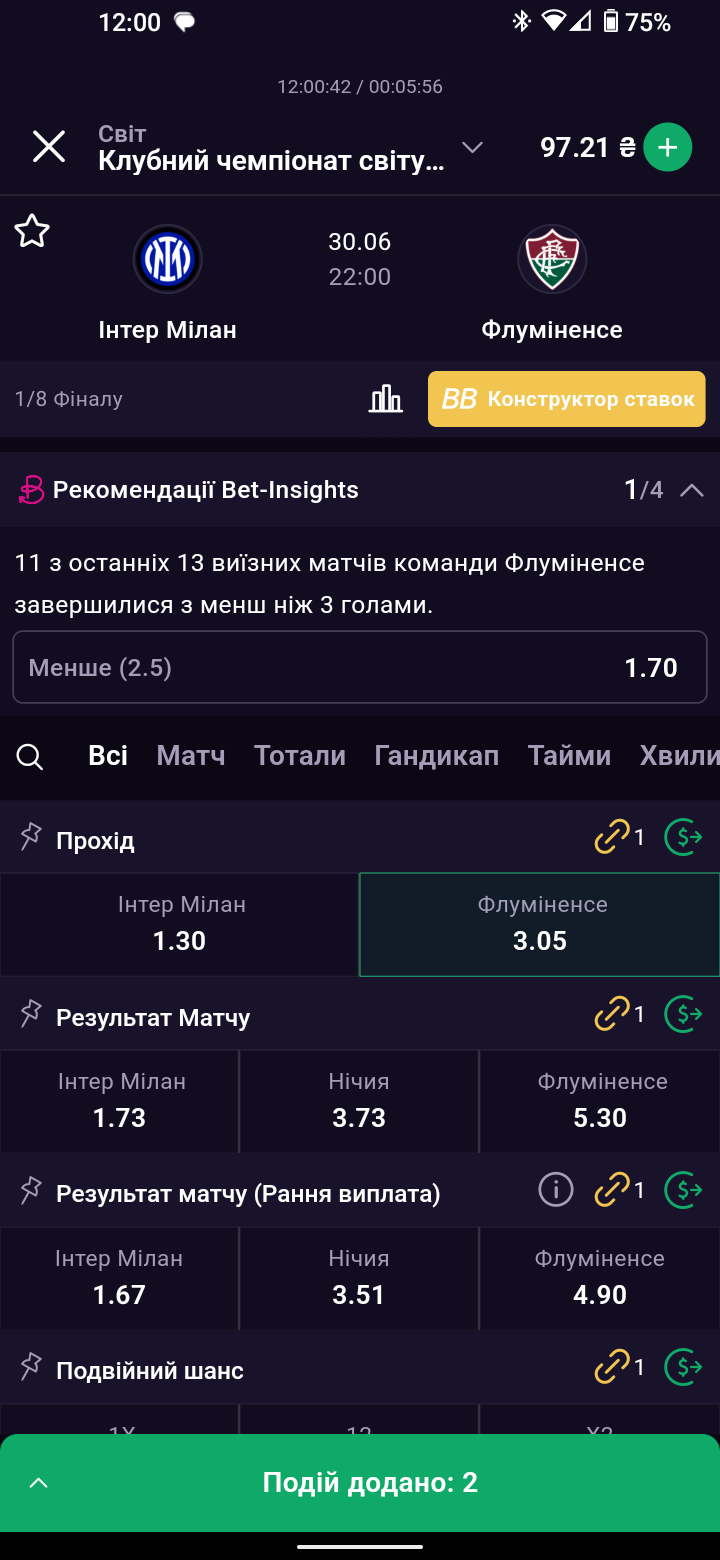Show info for Результат матчу (Рання виплата)
The image size is (720, 1560).
(x=556, y=1190)
